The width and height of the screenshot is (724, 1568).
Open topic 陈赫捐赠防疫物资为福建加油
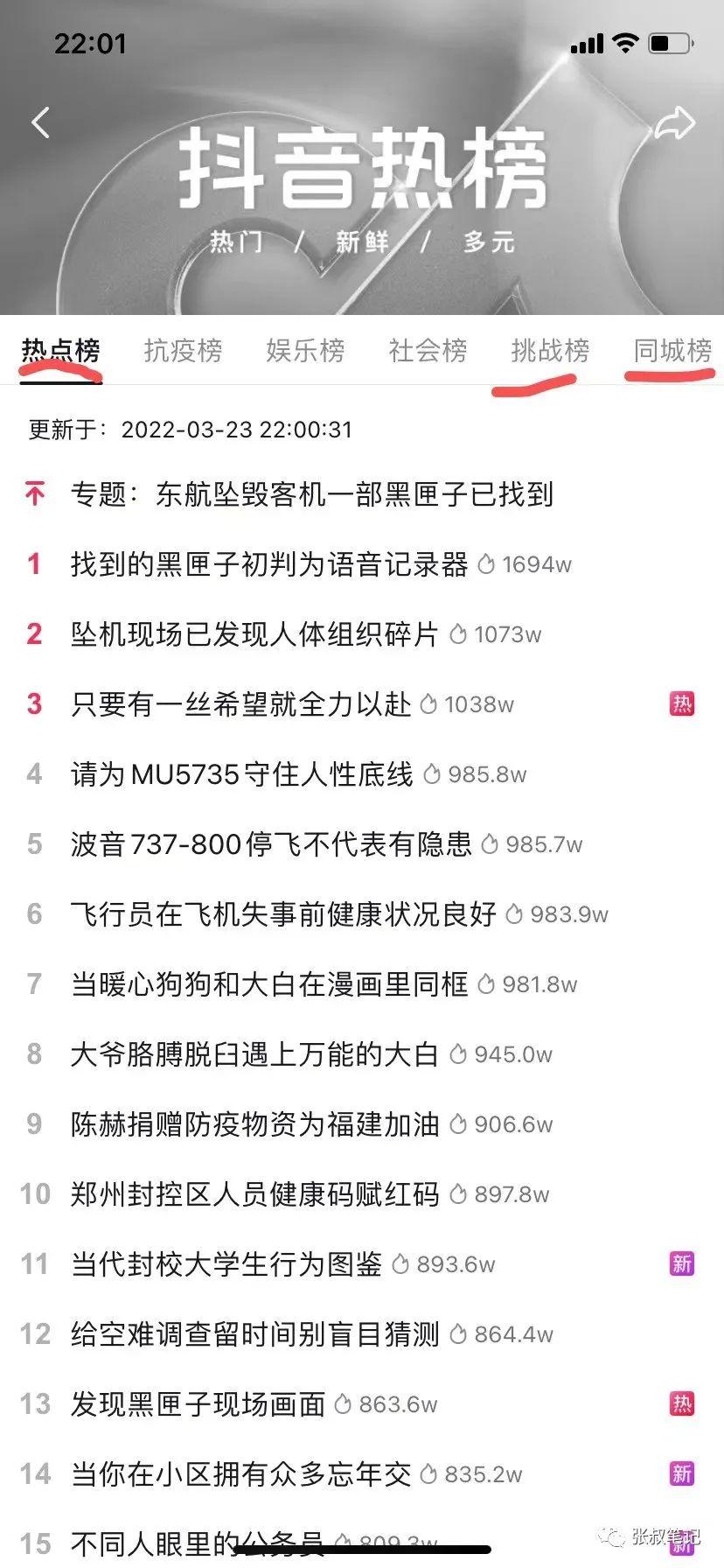[254, 1124]
